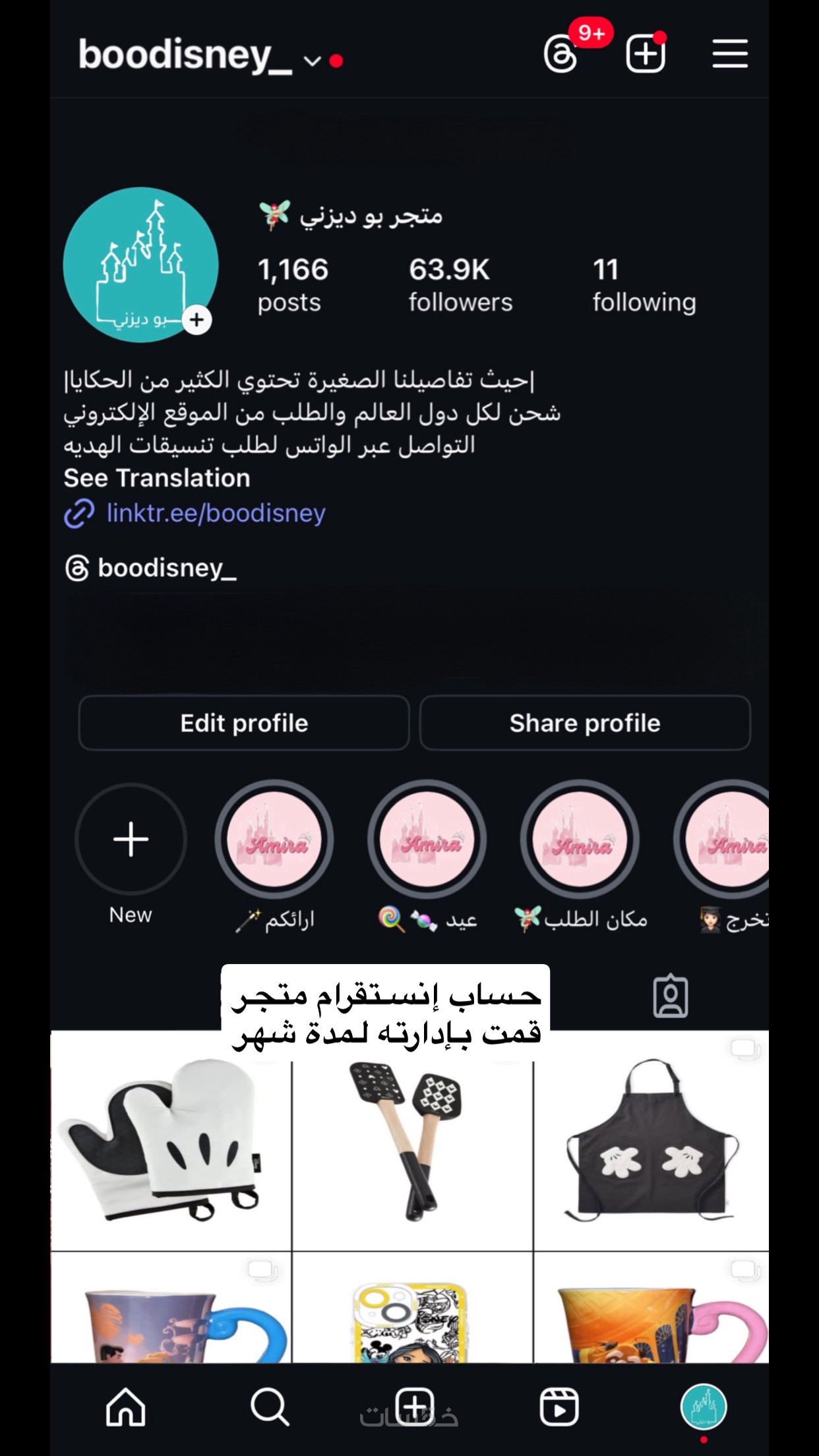Image resolution: width=819 pixels, height=1456 pixels.
Task: View the 63.9K followers list
Action: 460,284
